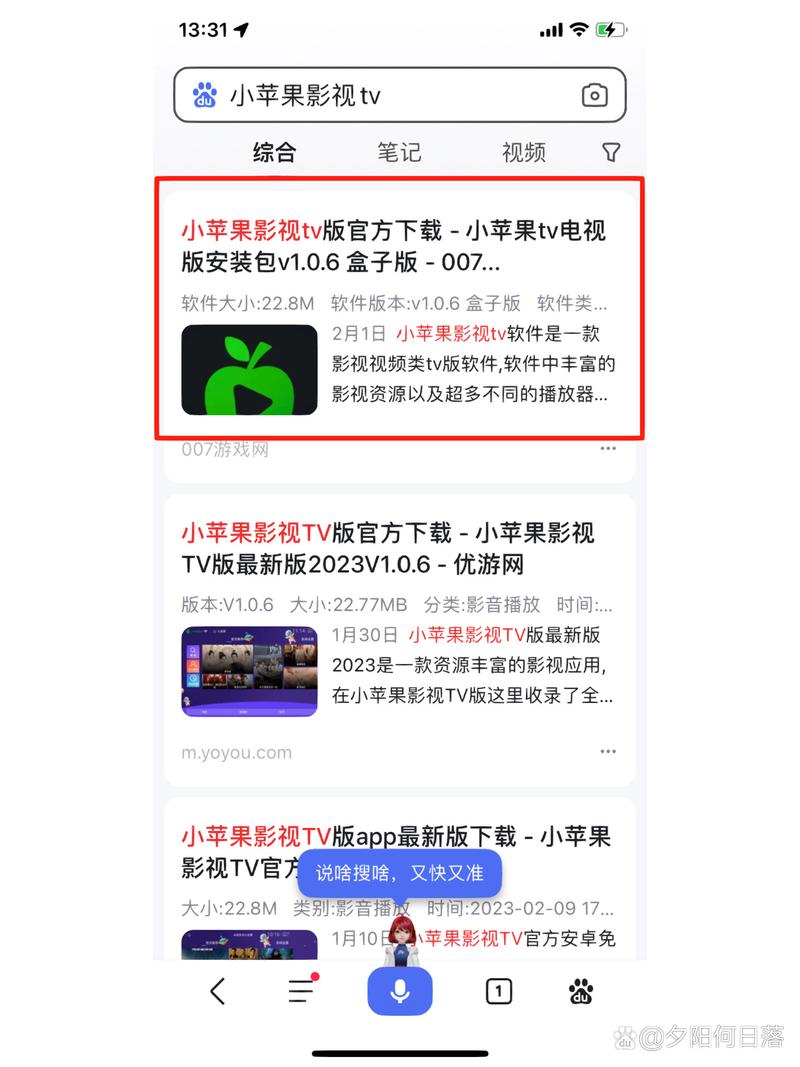Open the 小苹果影视TV版app最新版下载 result

point(396,836)
